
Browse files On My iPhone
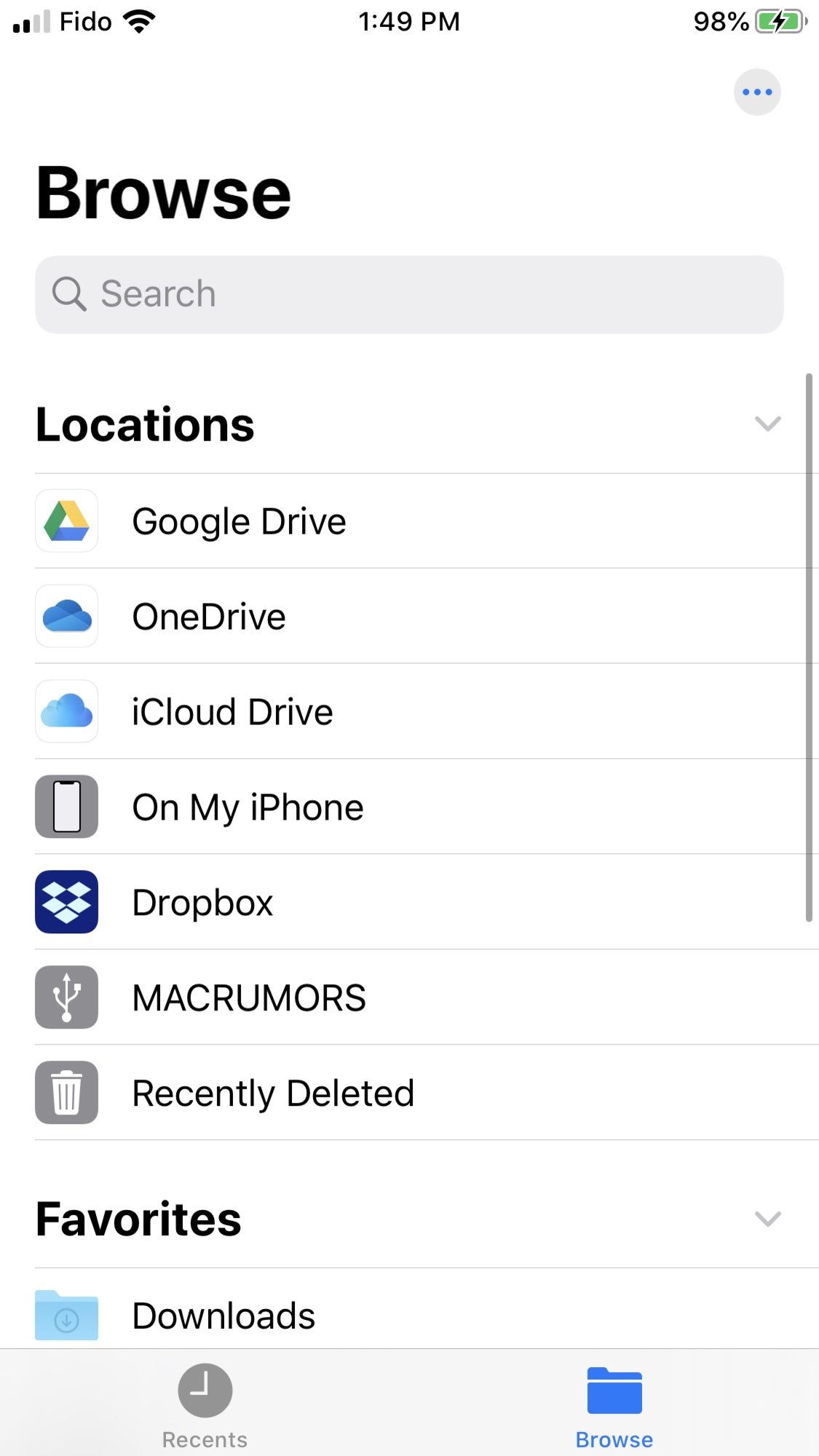248,807
